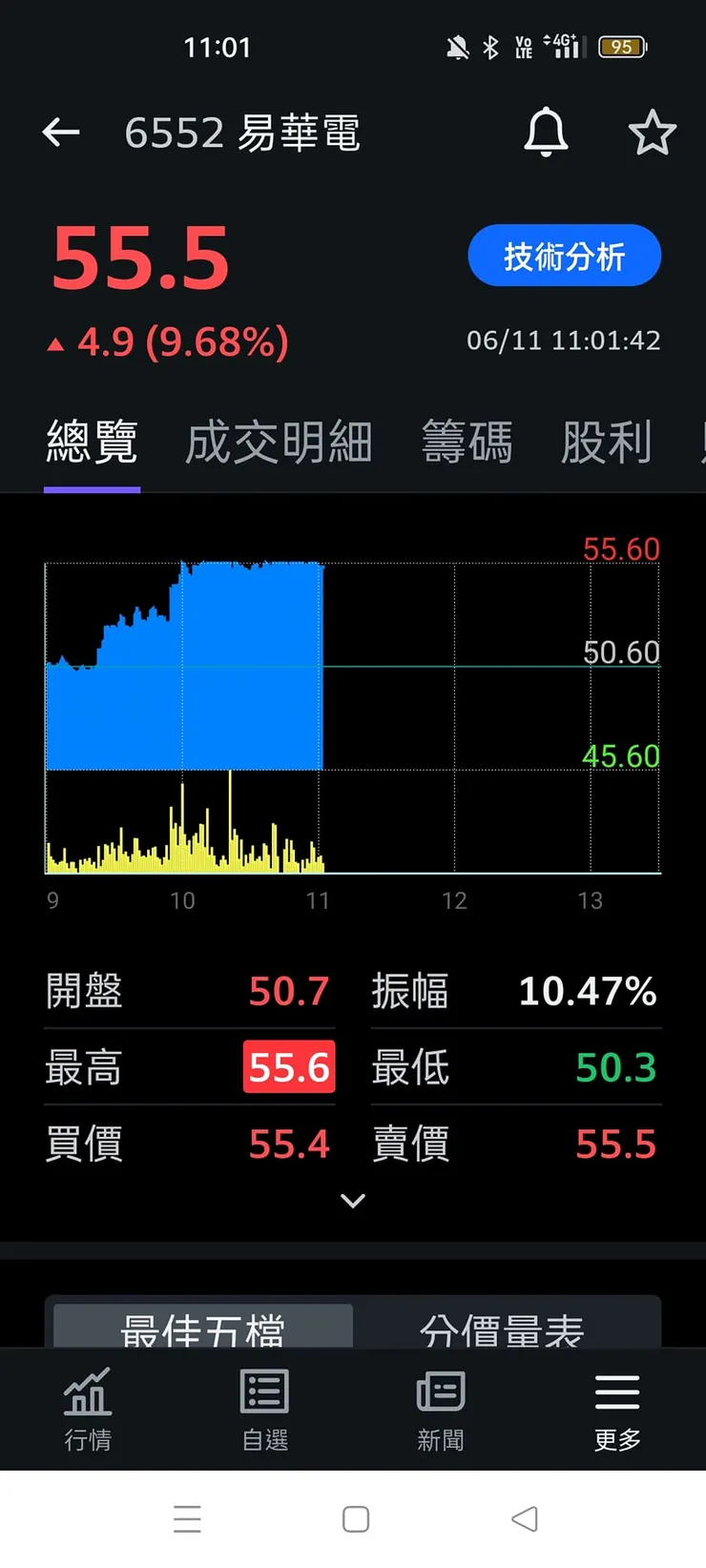Tap the back arrow to exit stock page

tap(60, 133)
